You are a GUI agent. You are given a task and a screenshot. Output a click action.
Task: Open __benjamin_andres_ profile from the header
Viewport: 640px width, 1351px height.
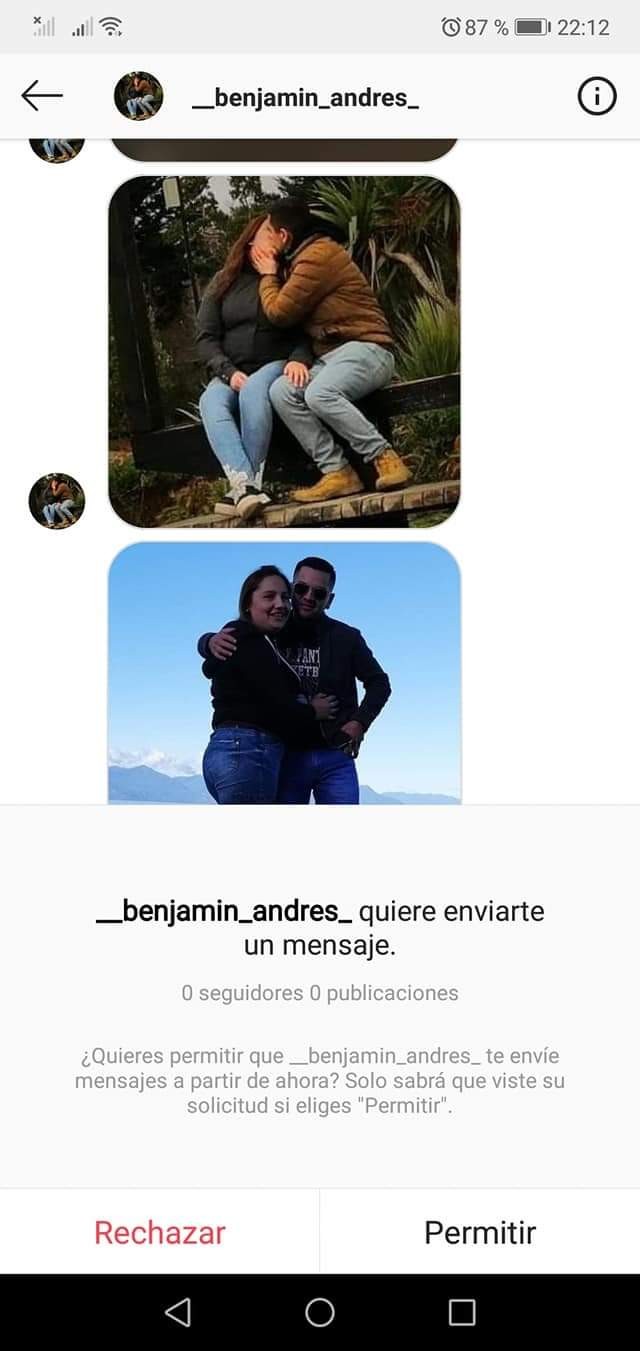(x=304, y=97)
